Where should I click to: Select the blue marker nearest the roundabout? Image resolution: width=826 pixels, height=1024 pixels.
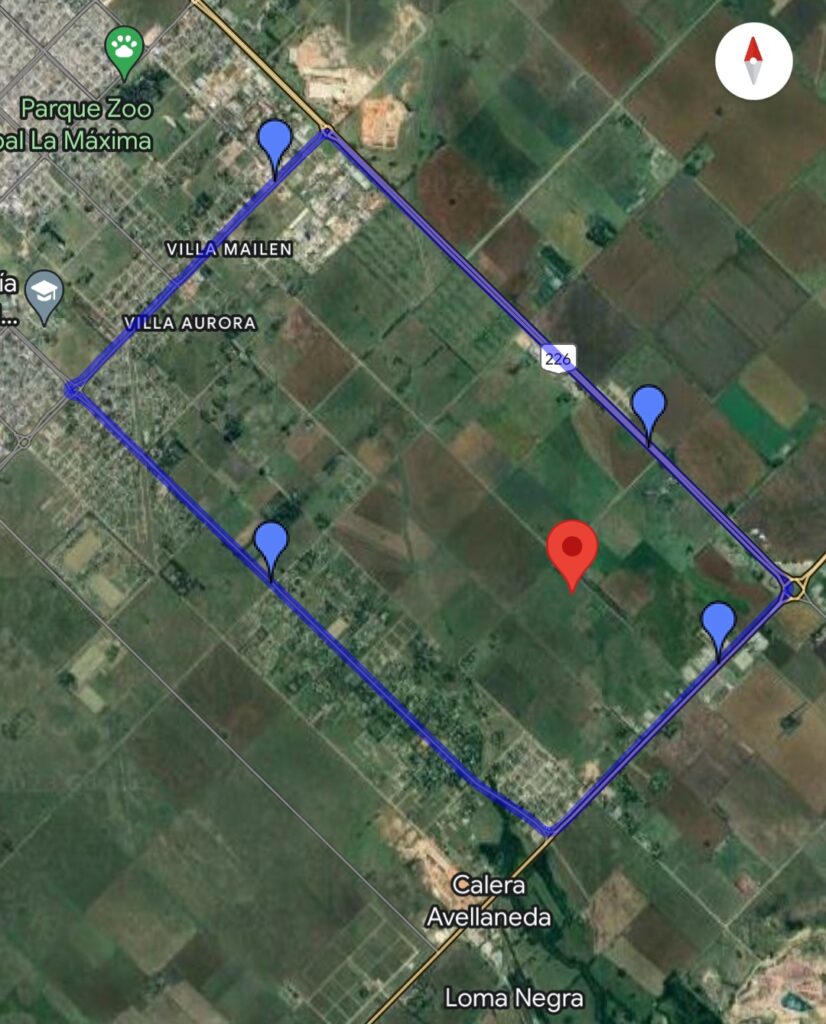(x=718, y=625)
